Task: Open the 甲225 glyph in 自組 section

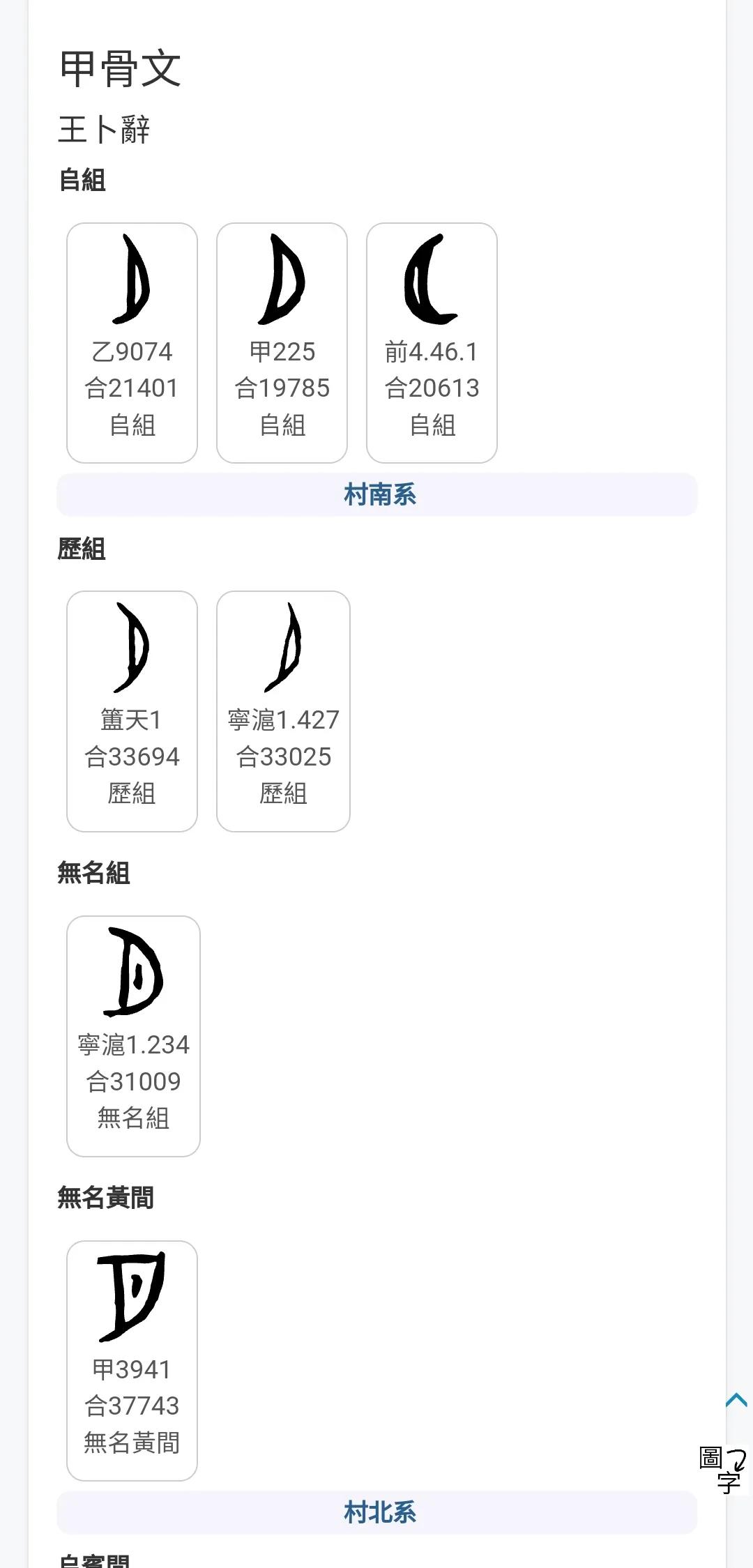Action: point(282,279)
